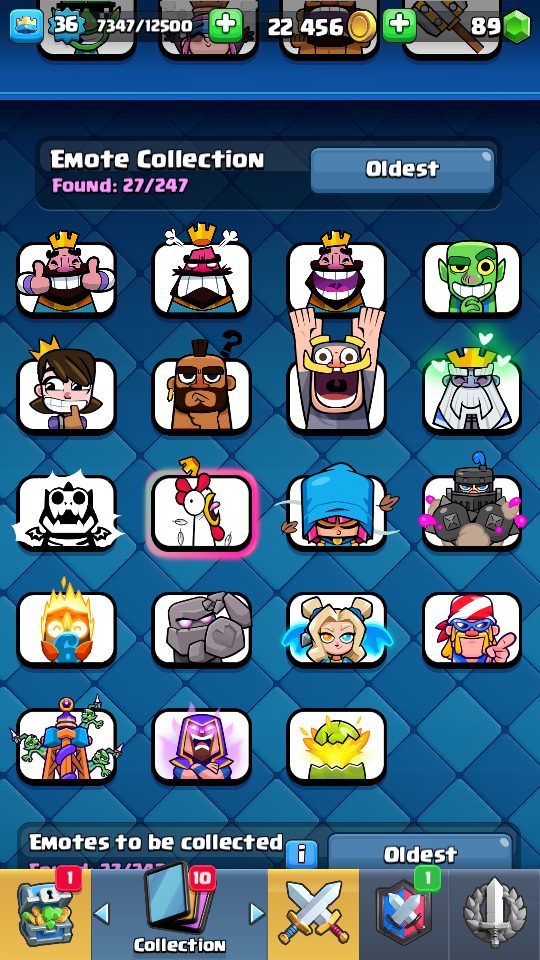The height and width of the screenshot is (960, 540).
Task: Go to next Collection page arrow
Action: coord(257,913)
